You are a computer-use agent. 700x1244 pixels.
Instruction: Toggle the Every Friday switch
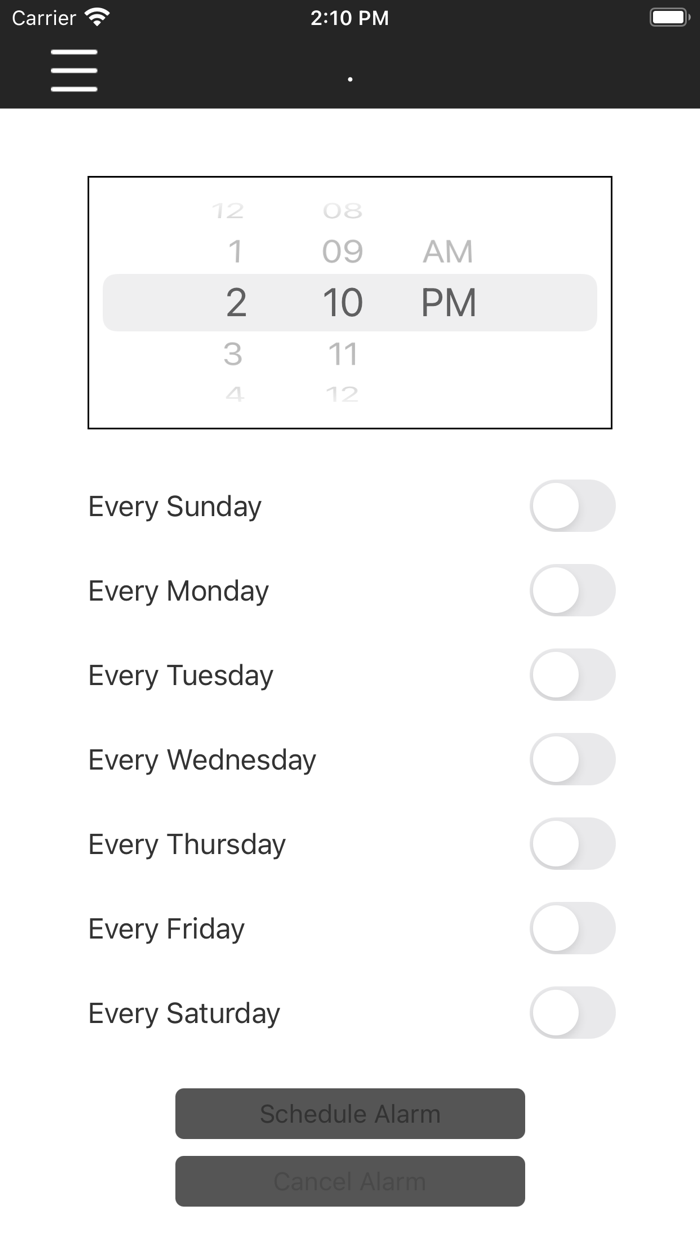572,928
